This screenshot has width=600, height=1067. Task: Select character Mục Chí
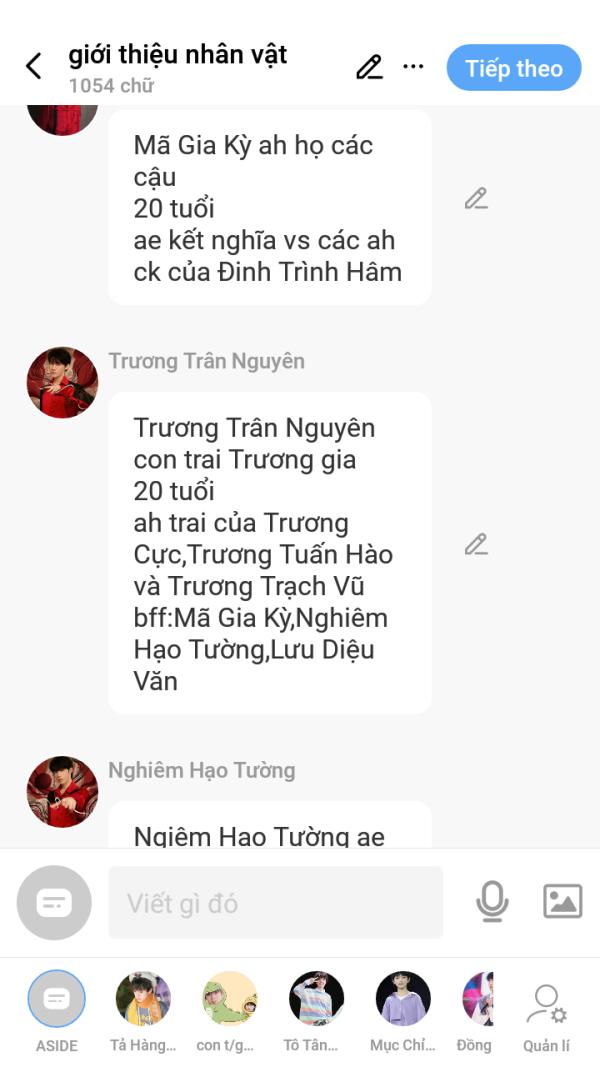pyautogui.click(x=402, y=1000)
